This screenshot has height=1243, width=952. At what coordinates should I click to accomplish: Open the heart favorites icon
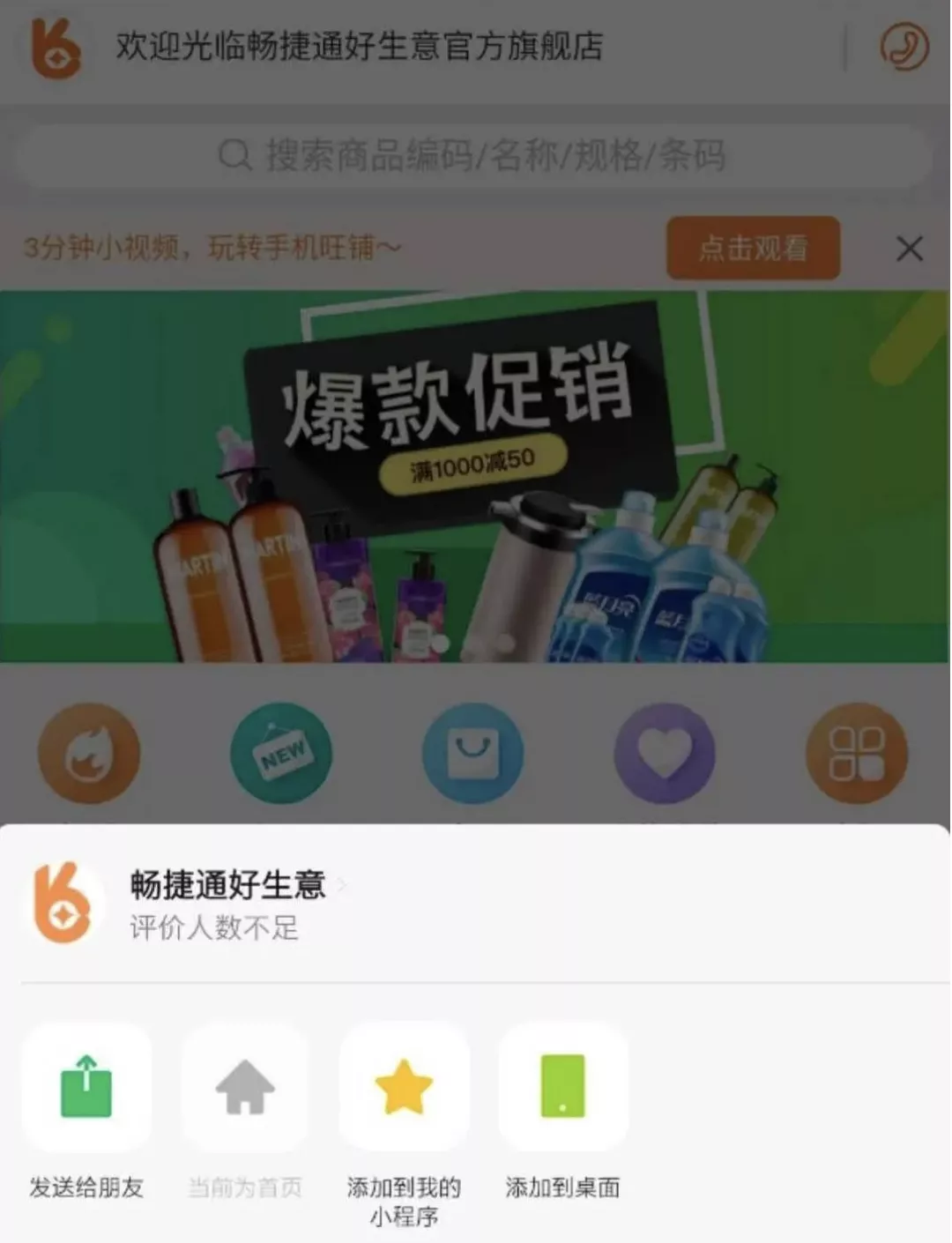pyautogui.click(x=665, y=754)
